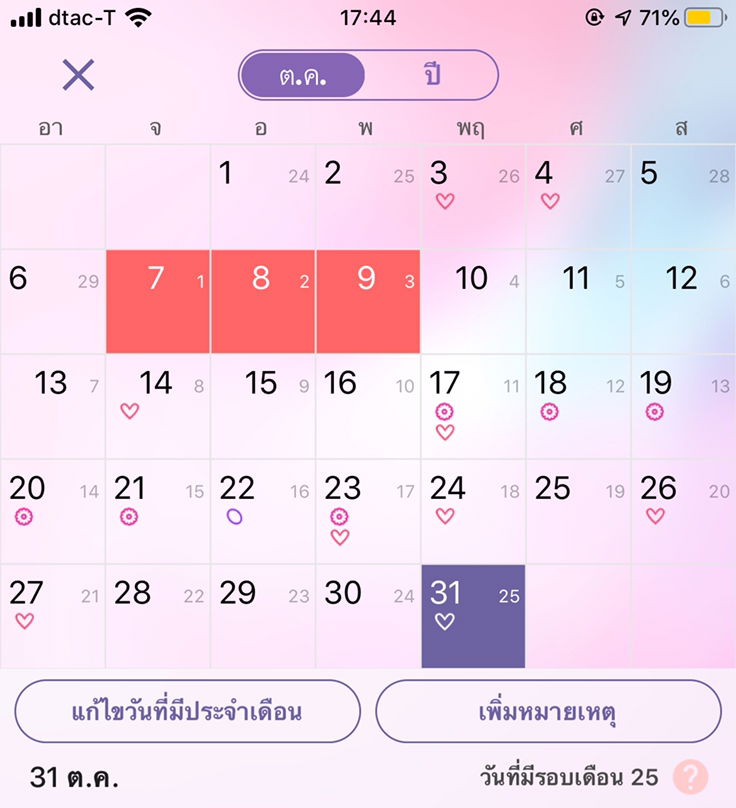Close the calendar view
This screenshot has width=736, height=808.
point(78,75)
